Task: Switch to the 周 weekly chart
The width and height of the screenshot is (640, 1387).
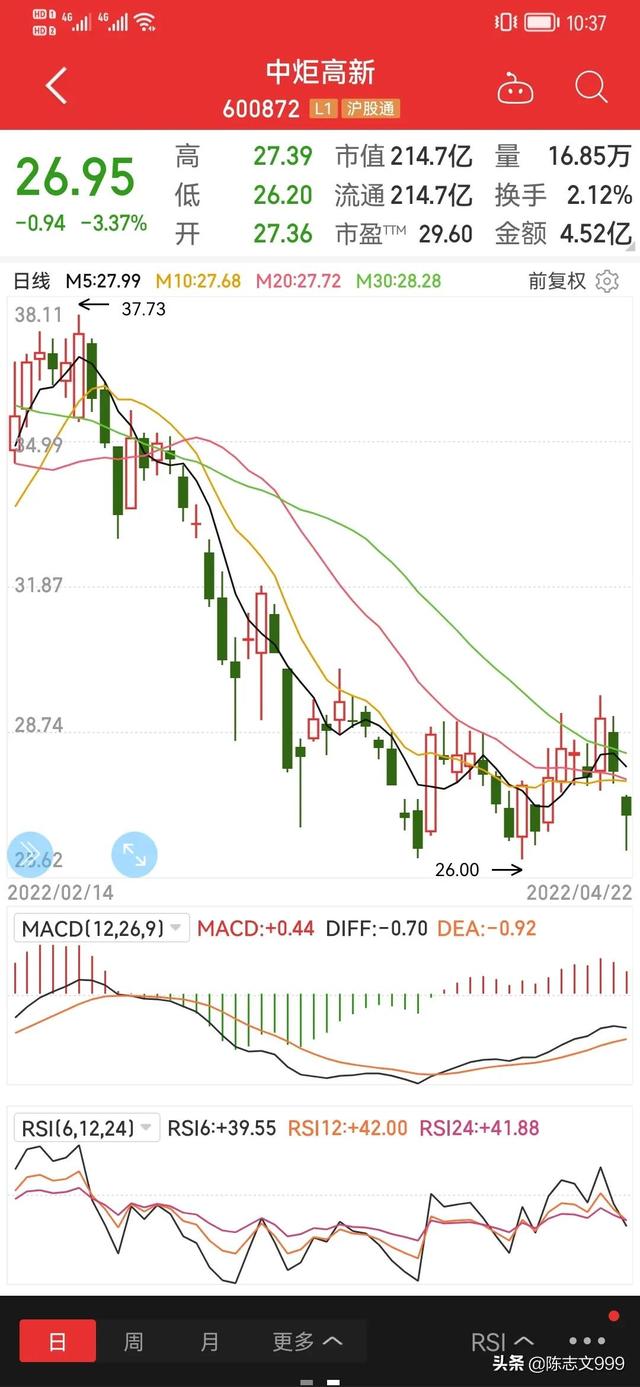Action: pos(134,1341)
